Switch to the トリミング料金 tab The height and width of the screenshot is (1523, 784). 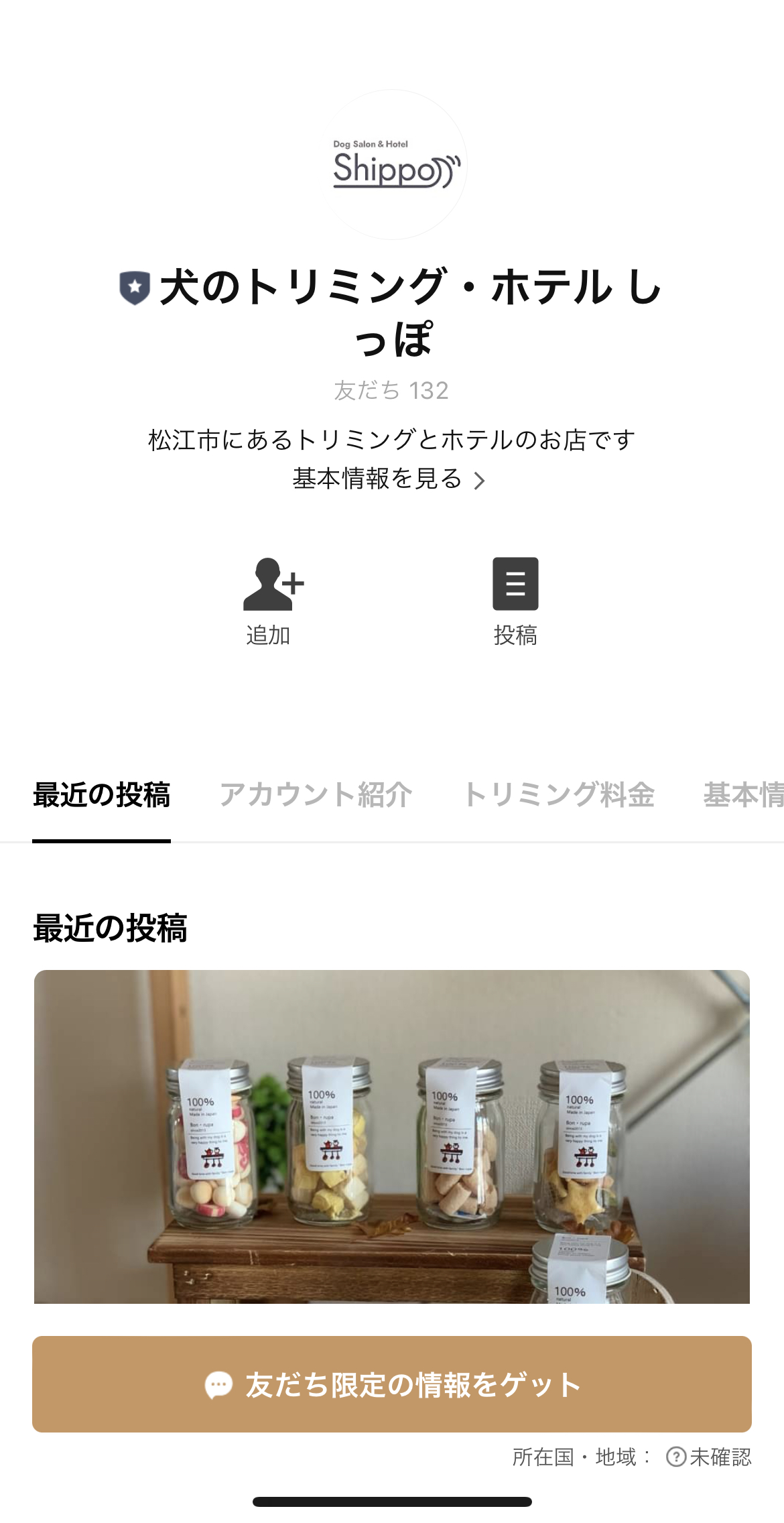click(x=558, y=795)
